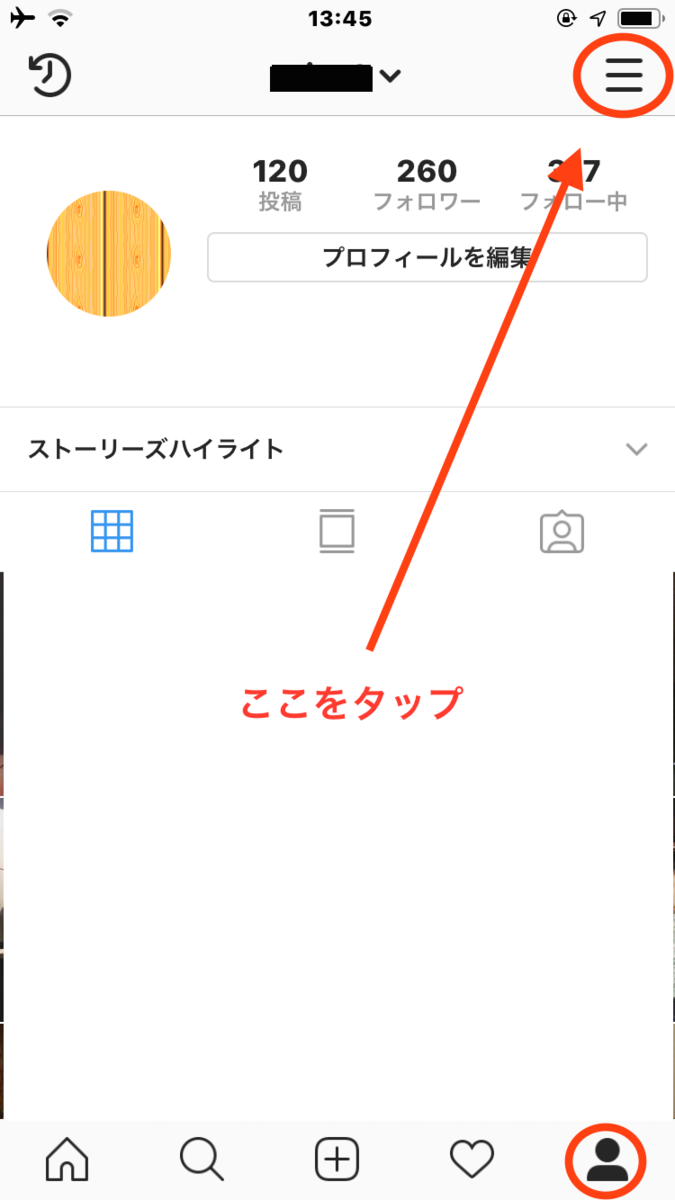This screenshot has height=1200, width=675.
Task: Switch to grid view tab
Action: pyautogui.click(x=112, y=531)
